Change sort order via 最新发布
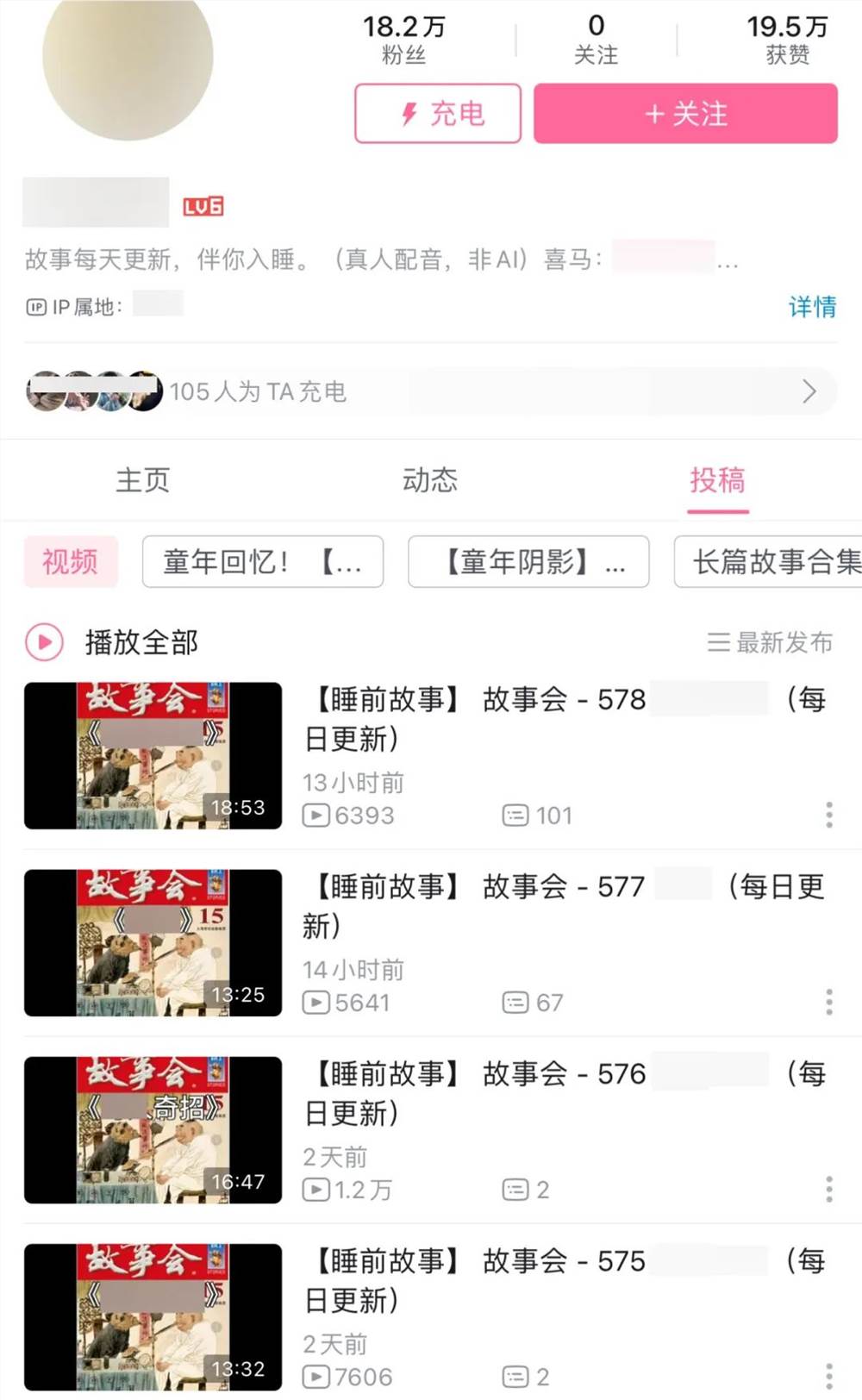Viewport: 862px width, 1400px height. pos(770,642)
